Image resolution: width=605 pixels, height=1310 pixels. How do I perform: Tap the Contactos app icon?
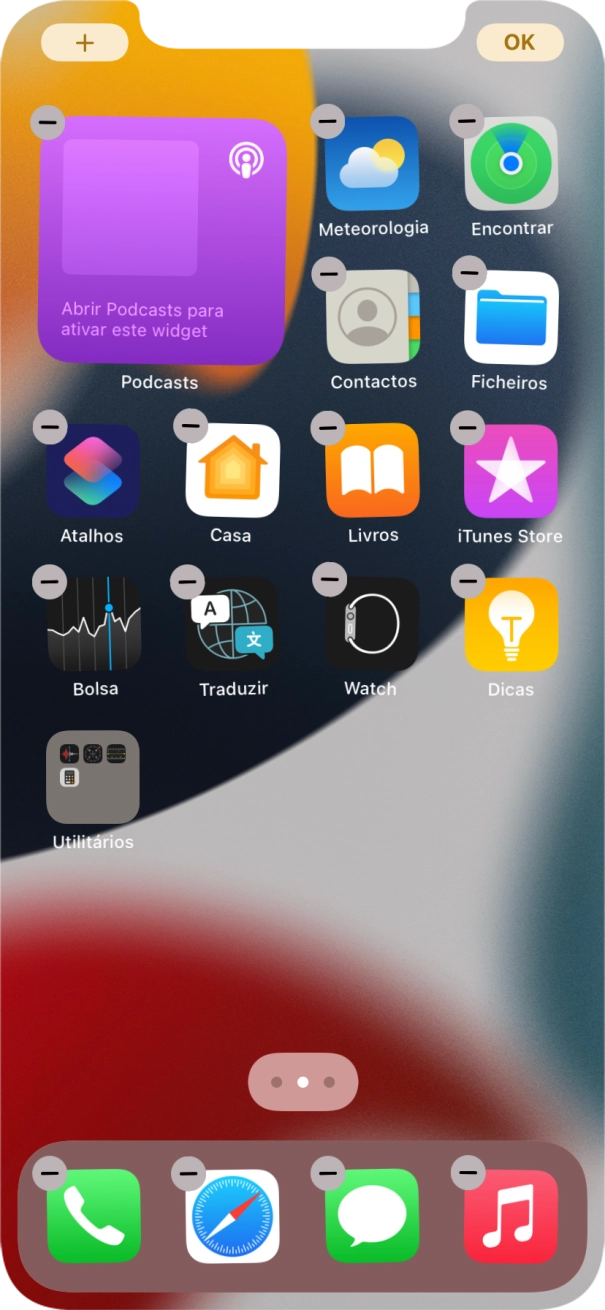[x=372, y=317]
